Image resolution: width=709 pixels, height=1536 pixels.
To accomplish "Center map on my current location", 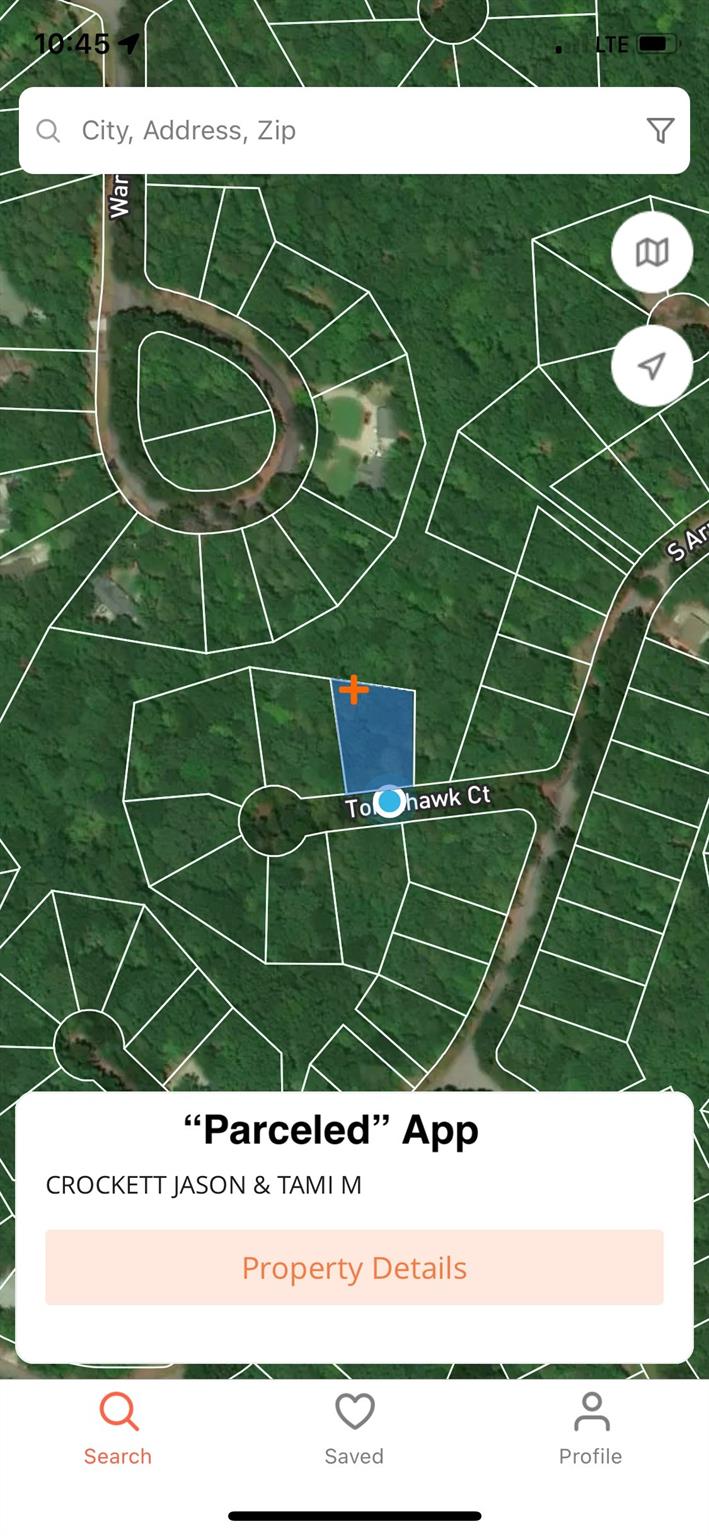I will [x=652, y=366].
